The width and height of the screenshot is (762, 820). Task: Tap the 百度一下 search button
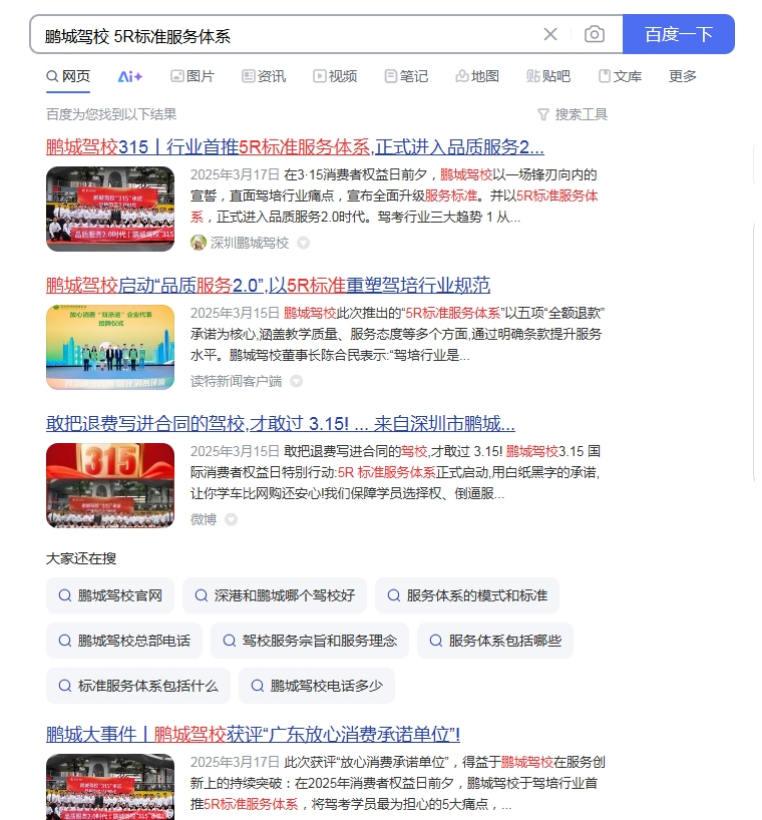point(678,34)
